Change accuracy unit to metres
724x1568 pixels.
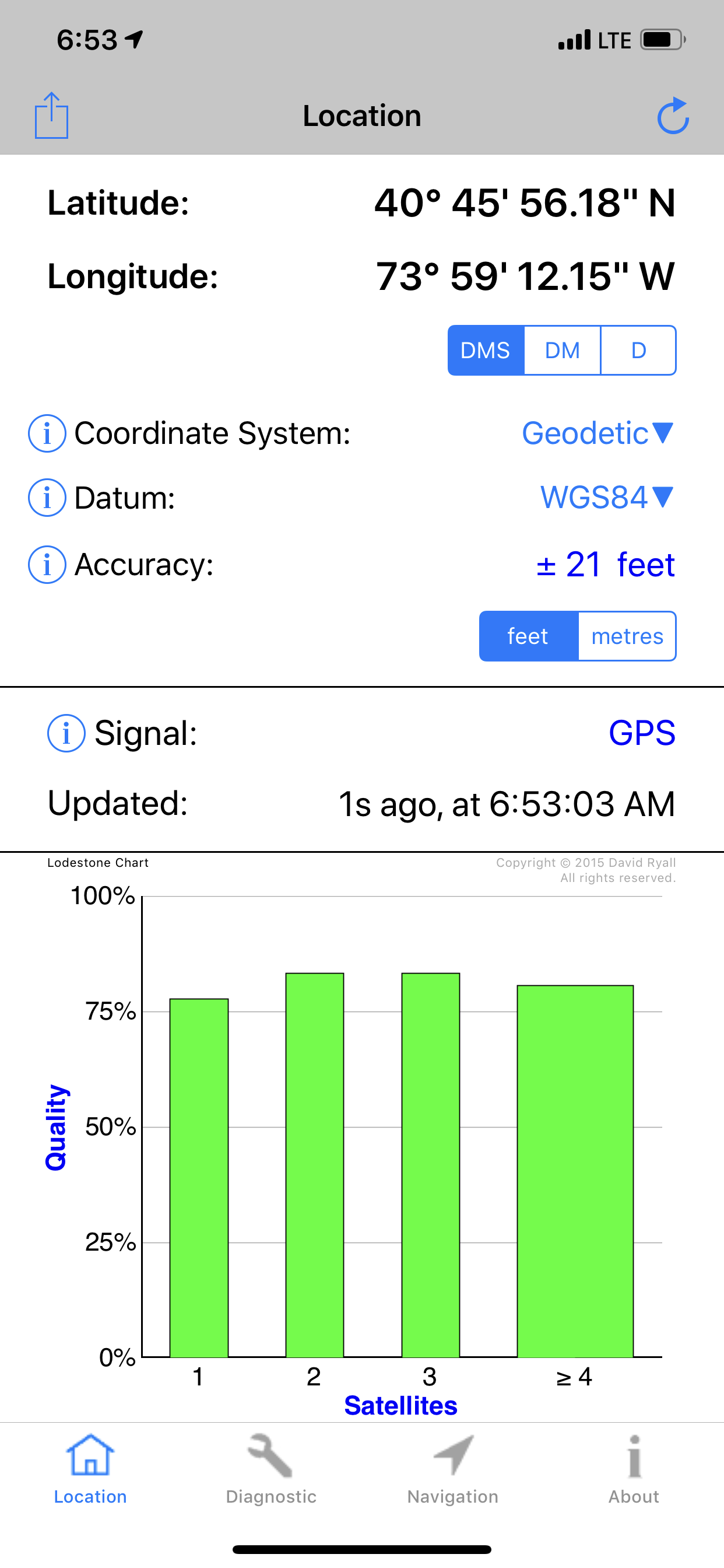(627, 636)
